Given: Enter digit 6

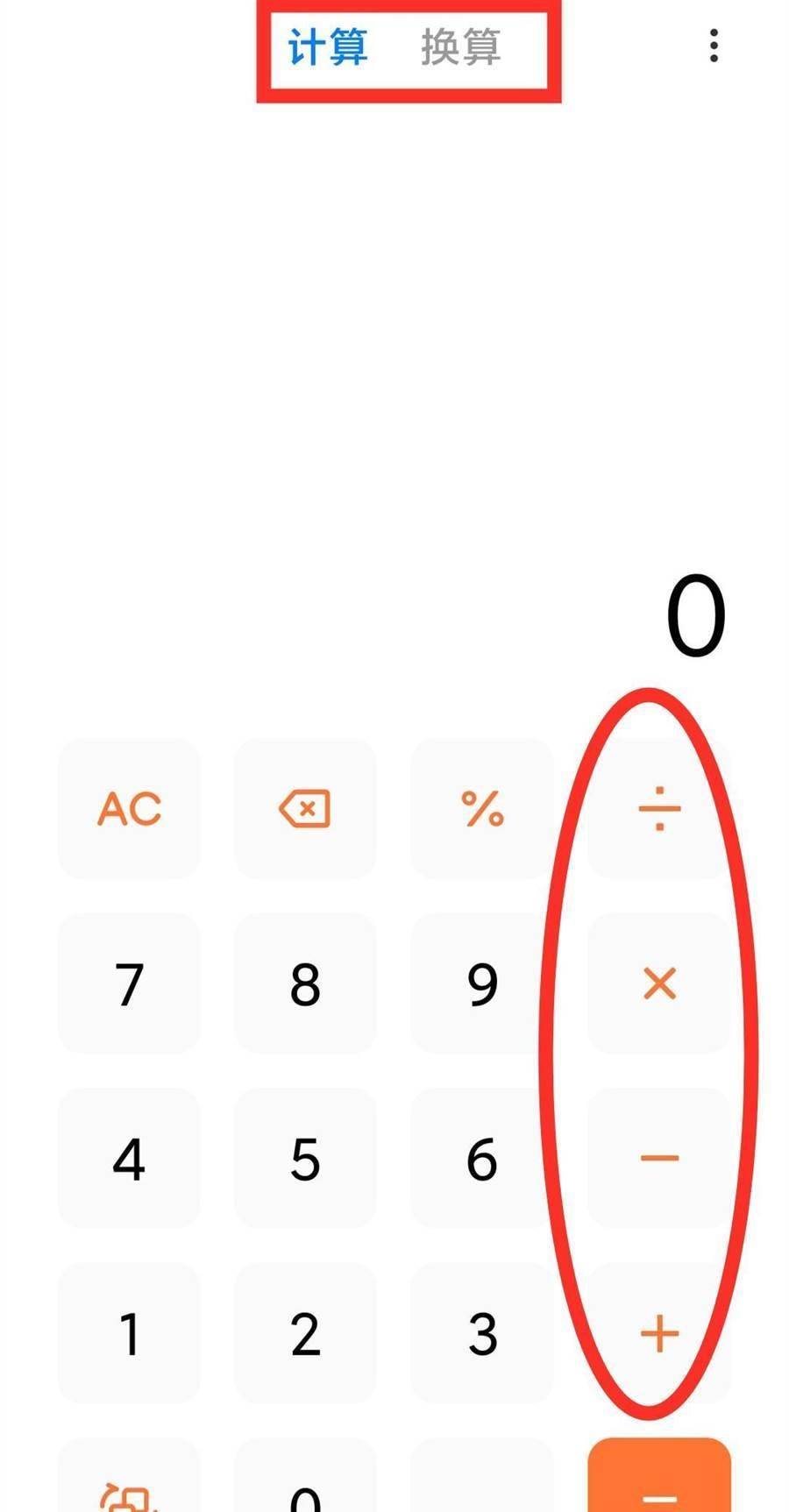Looking at the screenshot, I should click(x=482, y=1158).
